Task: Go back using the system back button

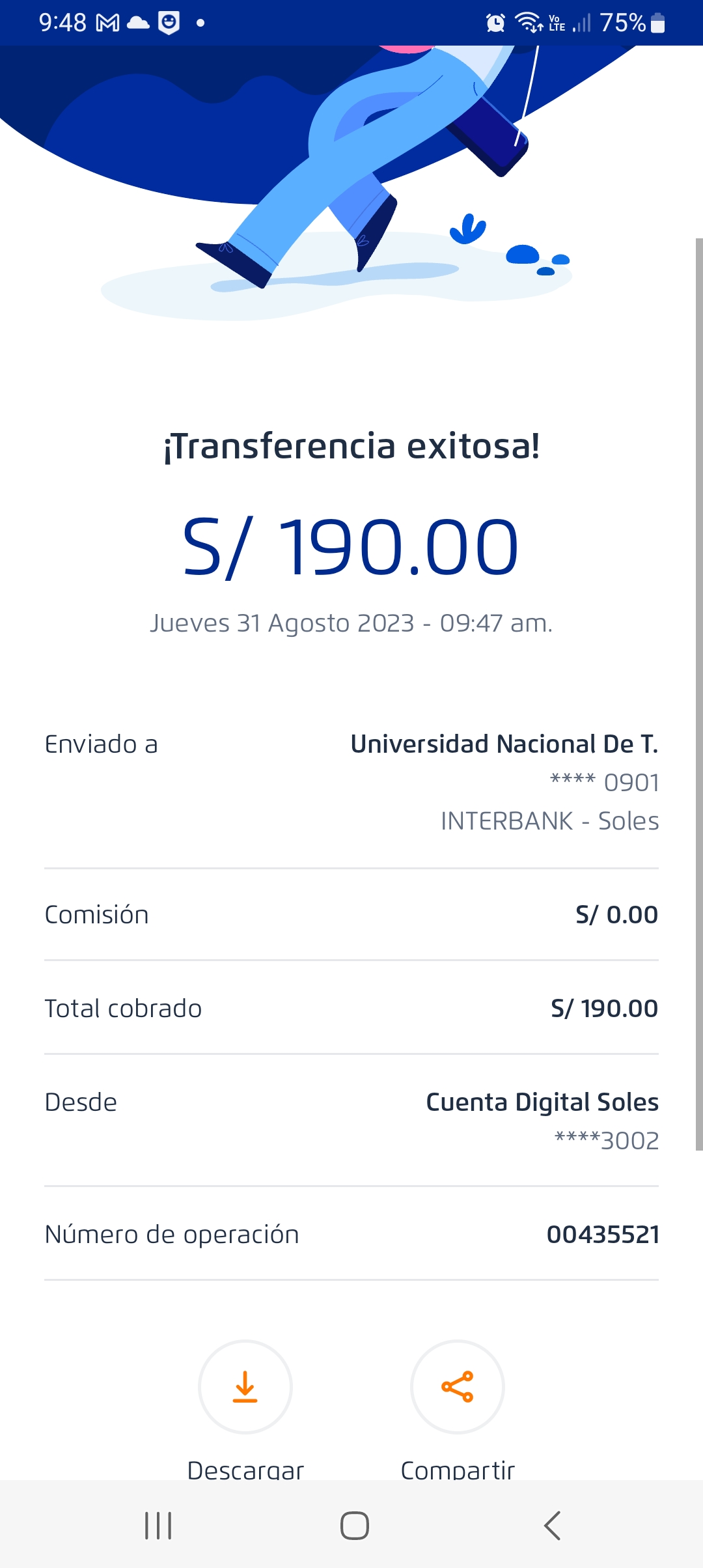Action: 552,1526
